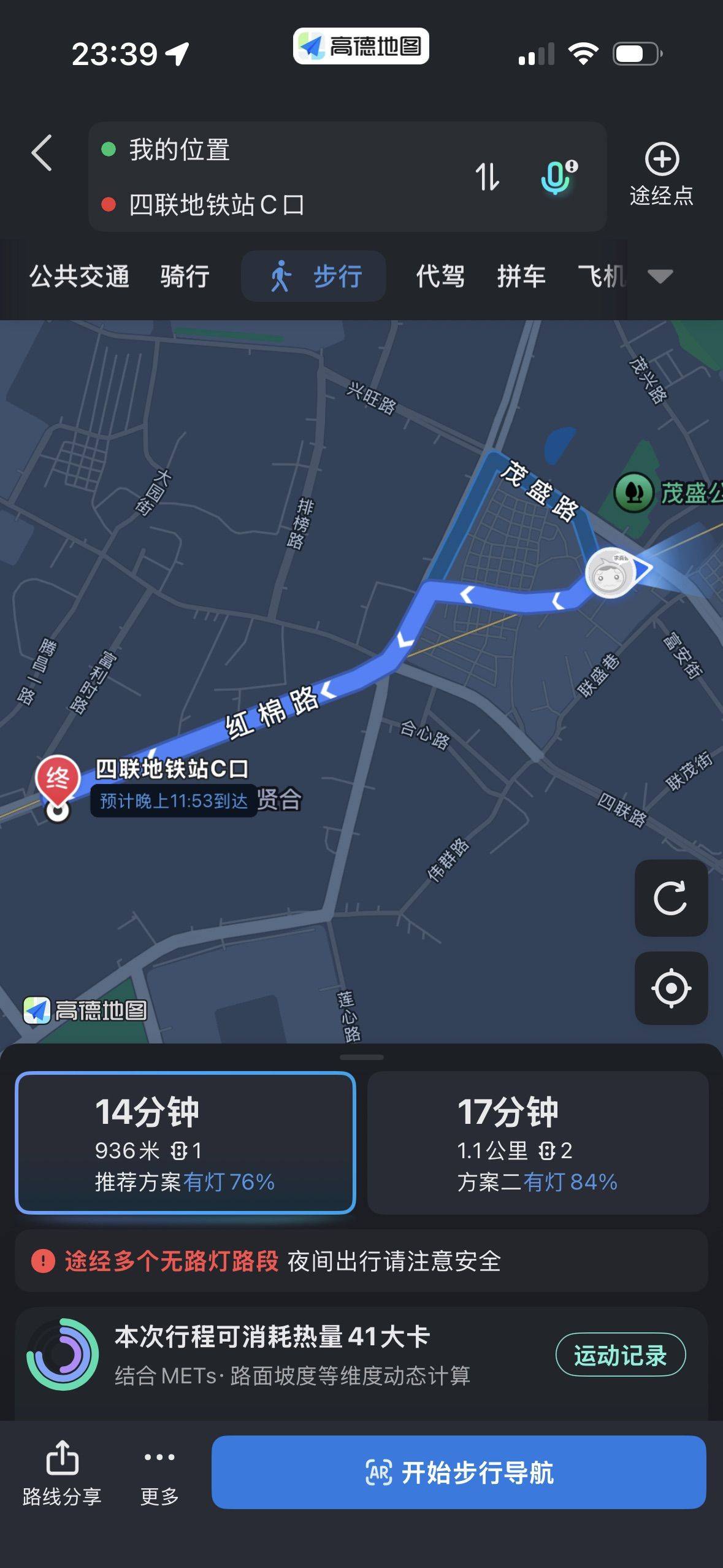Edit the starting point 我的位置
Viewport: 723px width, 1568px height.
tap(179, 150)
